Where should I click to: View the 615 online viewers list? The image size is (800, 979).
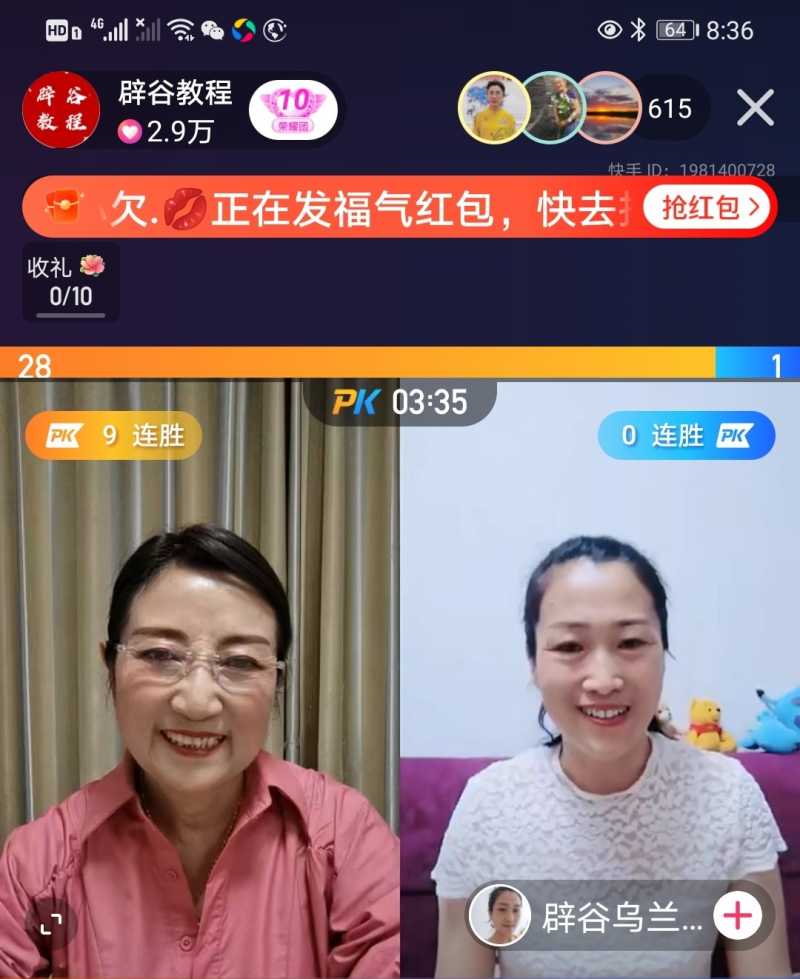click(x=670, y=108)
